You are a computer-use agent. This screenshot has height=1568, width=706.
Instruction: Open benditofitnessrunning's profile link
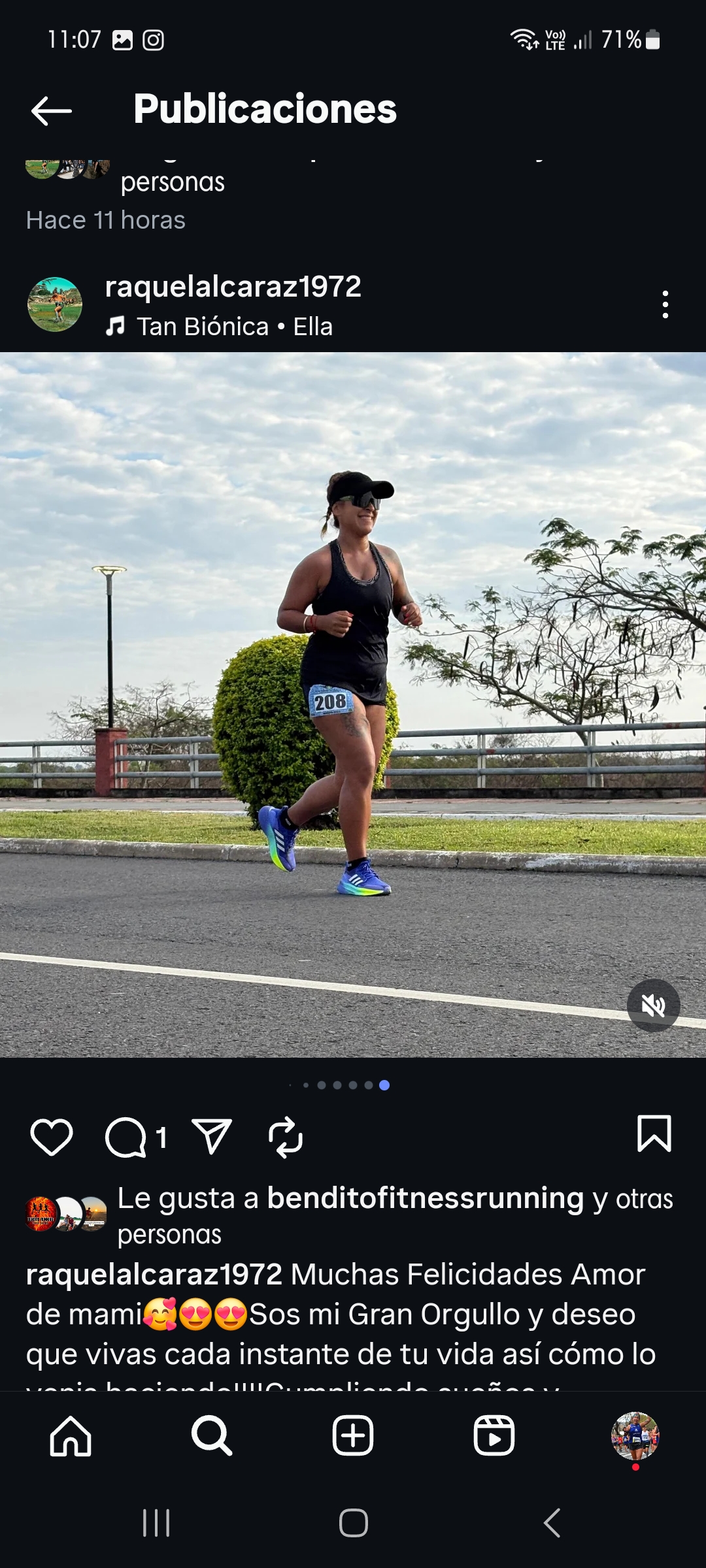point(425,1199)
